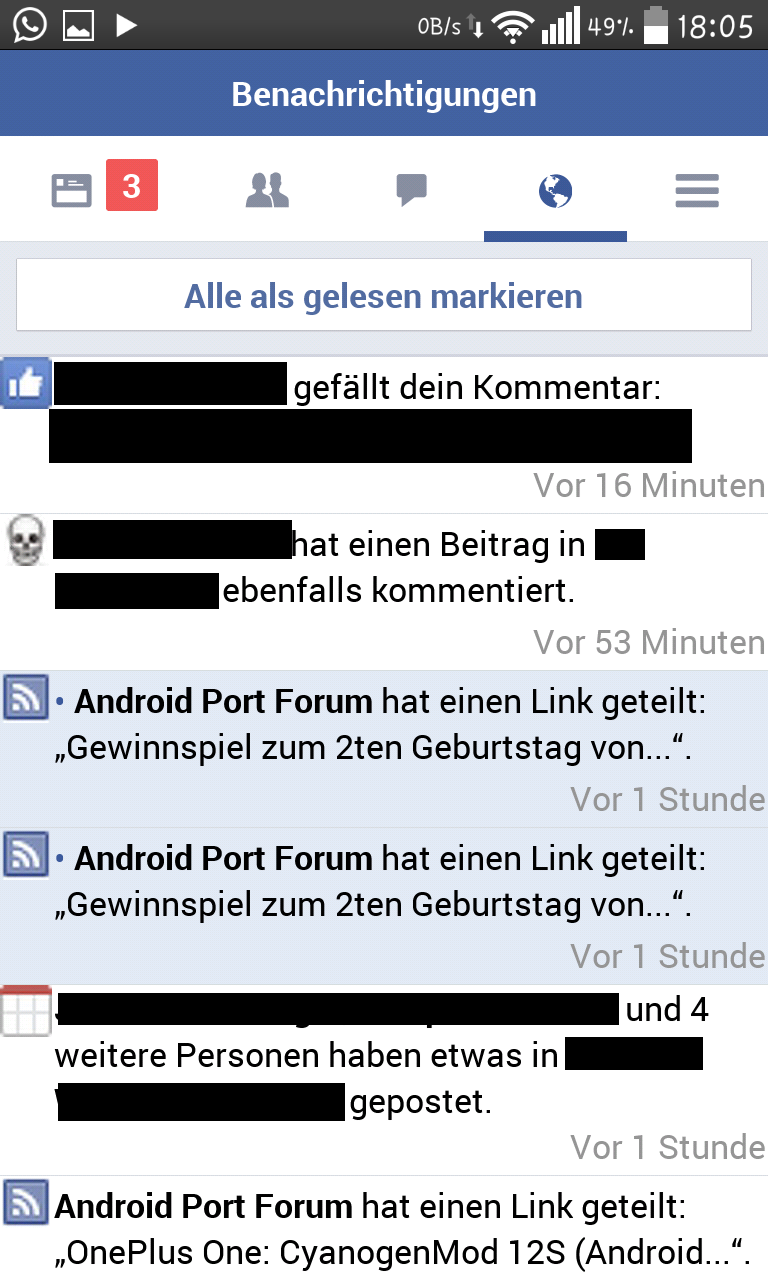Select the globe notifications tab
The height and width of the screenshot is (1280, 768).
[555, 189]
